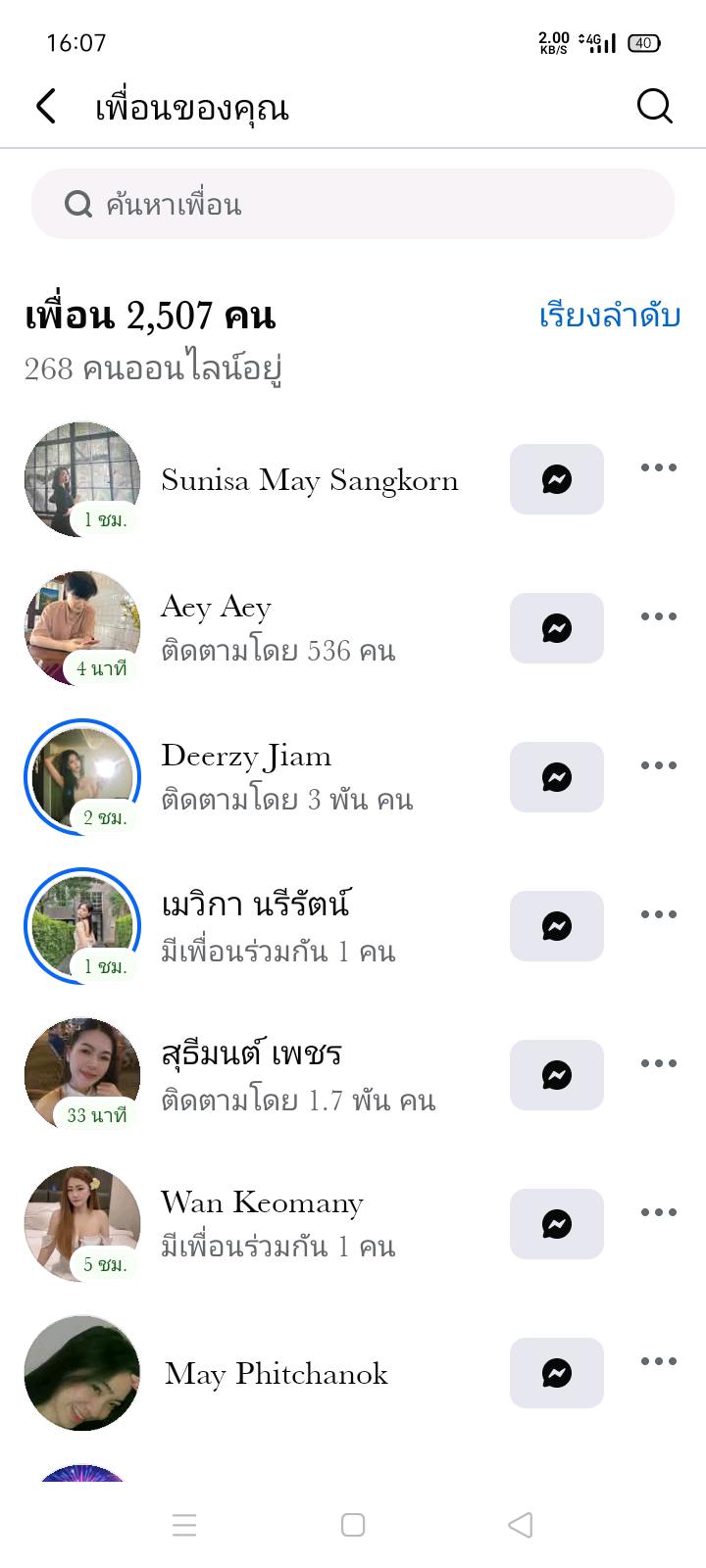Show more options for Aey Aey
706x1568 pixels.
tap(658, 616)
